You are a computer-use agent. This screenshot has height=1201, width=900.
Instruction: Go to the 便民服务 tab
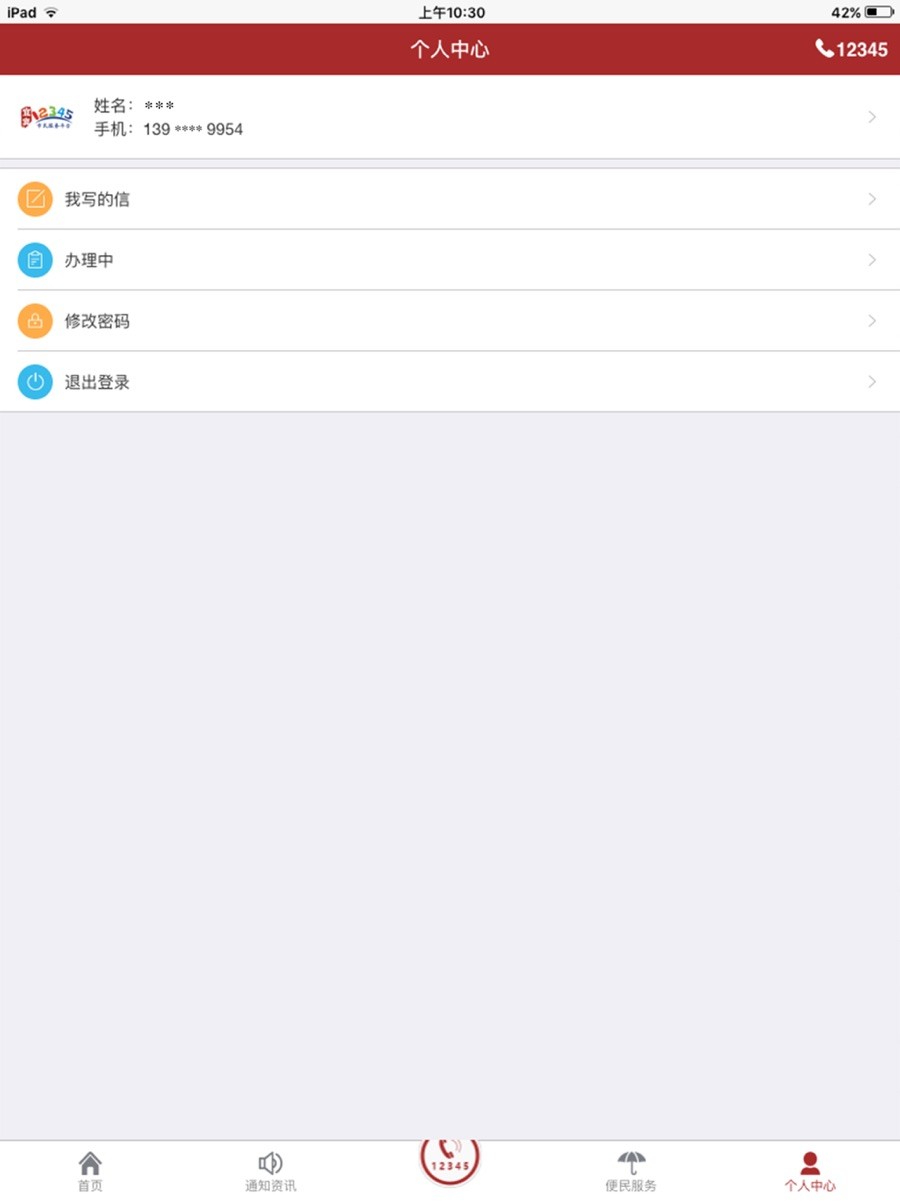tap(631, 1171)
